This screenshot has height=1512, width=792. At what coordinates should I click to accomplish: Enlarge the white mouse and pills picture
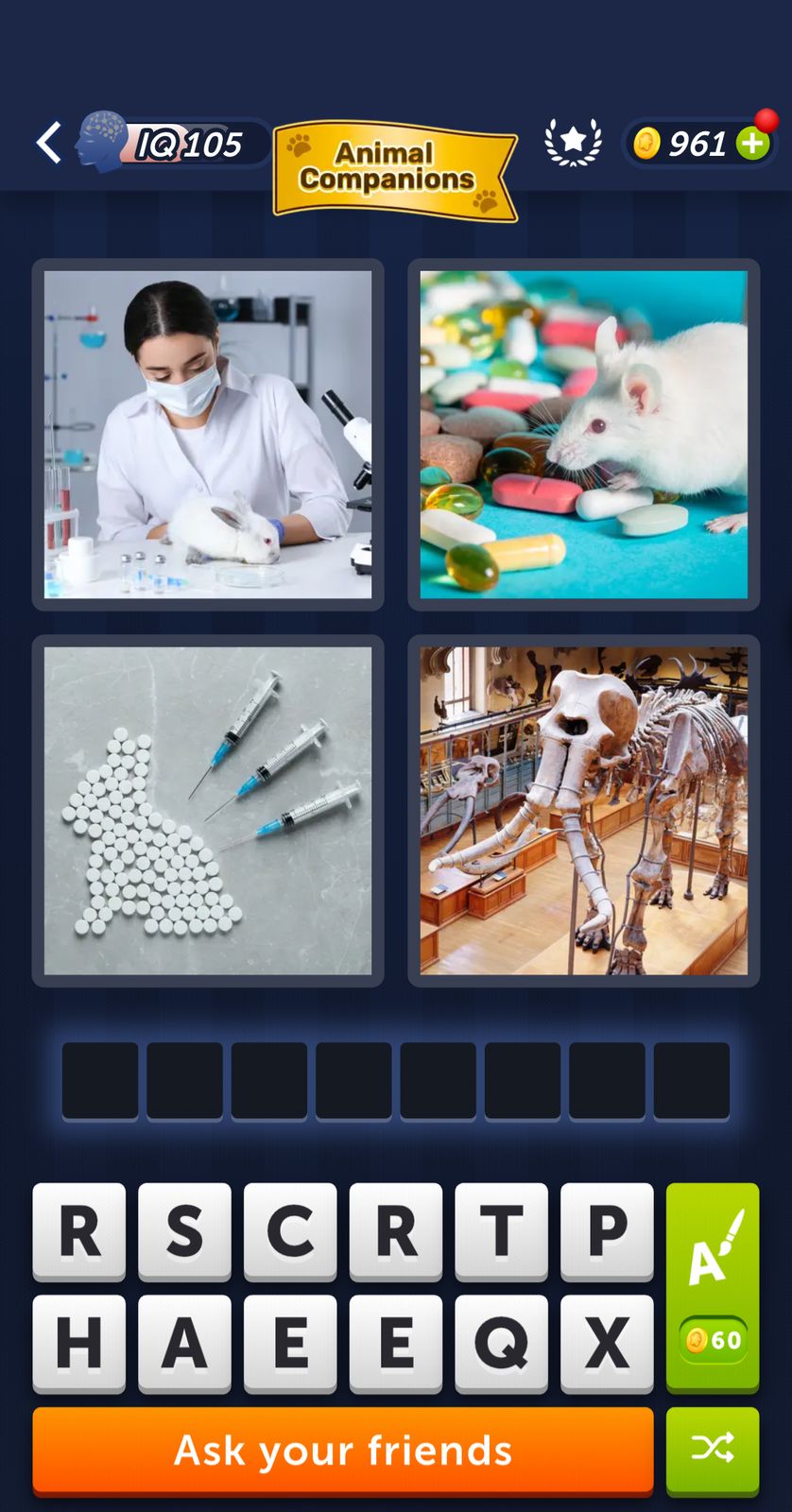pyautogui.click(x=583, y=435)
